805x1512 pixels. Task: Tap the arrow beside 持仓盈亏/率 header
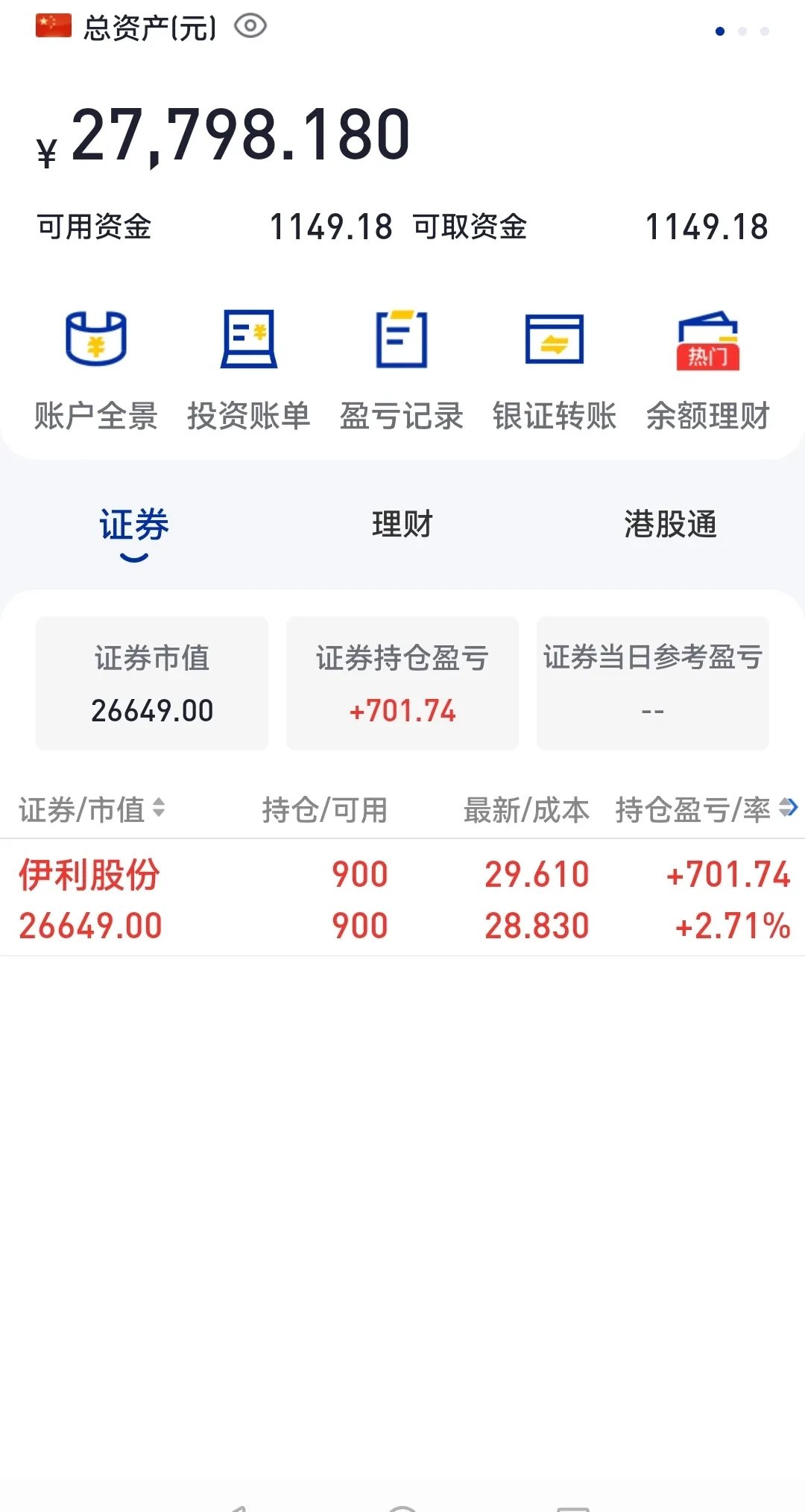click(788, 807)
